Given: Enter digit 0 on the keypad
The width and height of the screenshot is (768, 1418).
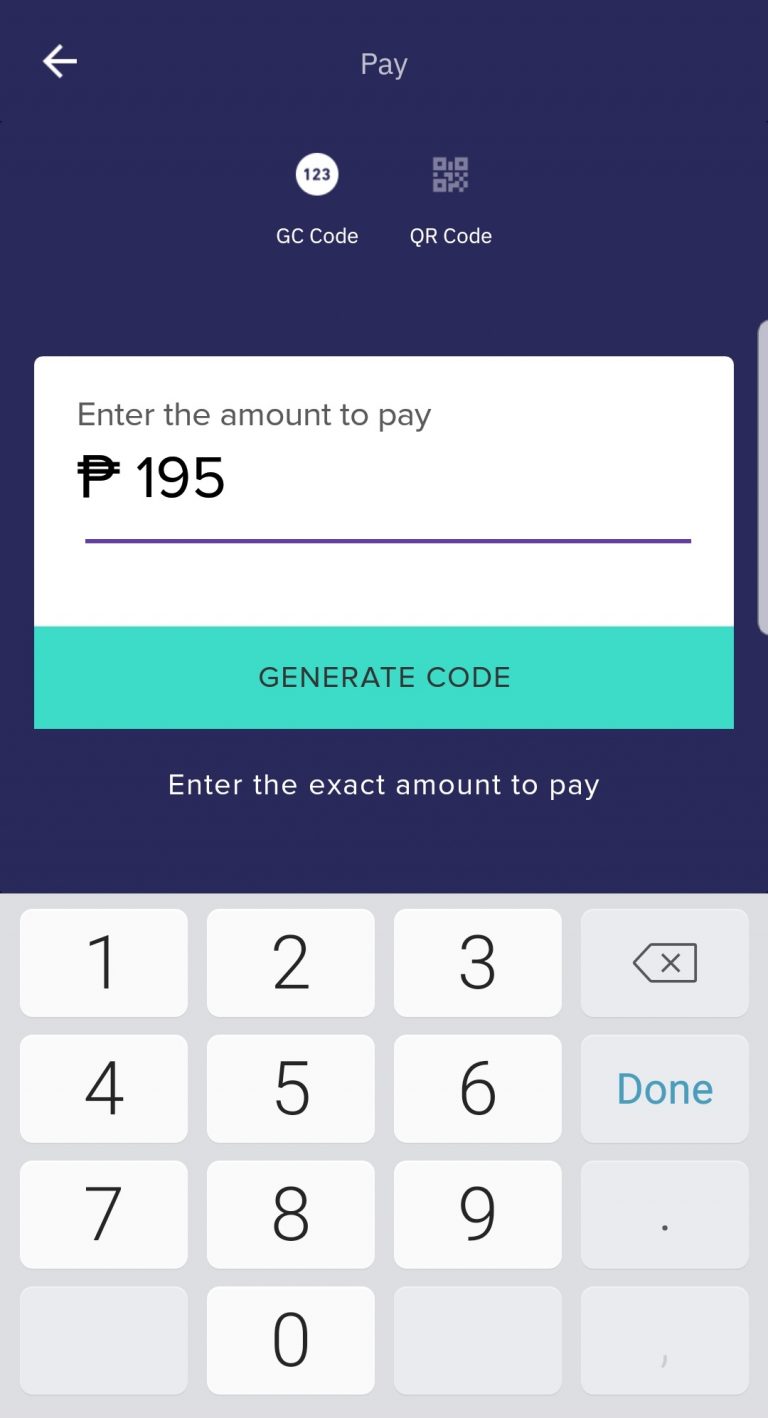Looking at the screenshot, I should click(x=291, y=1340).
